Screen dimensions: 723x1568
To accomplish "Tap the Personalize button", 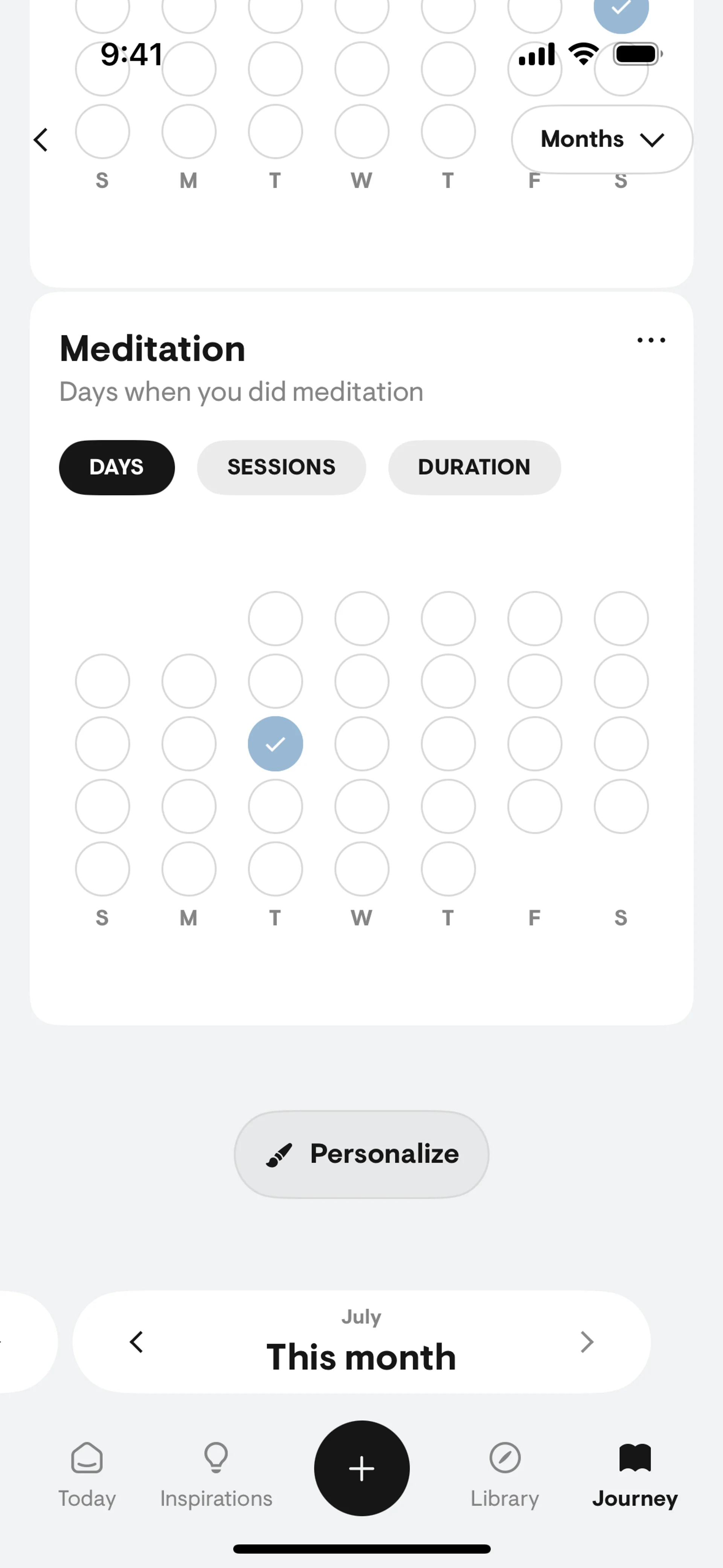I will tap(361, 1154).
